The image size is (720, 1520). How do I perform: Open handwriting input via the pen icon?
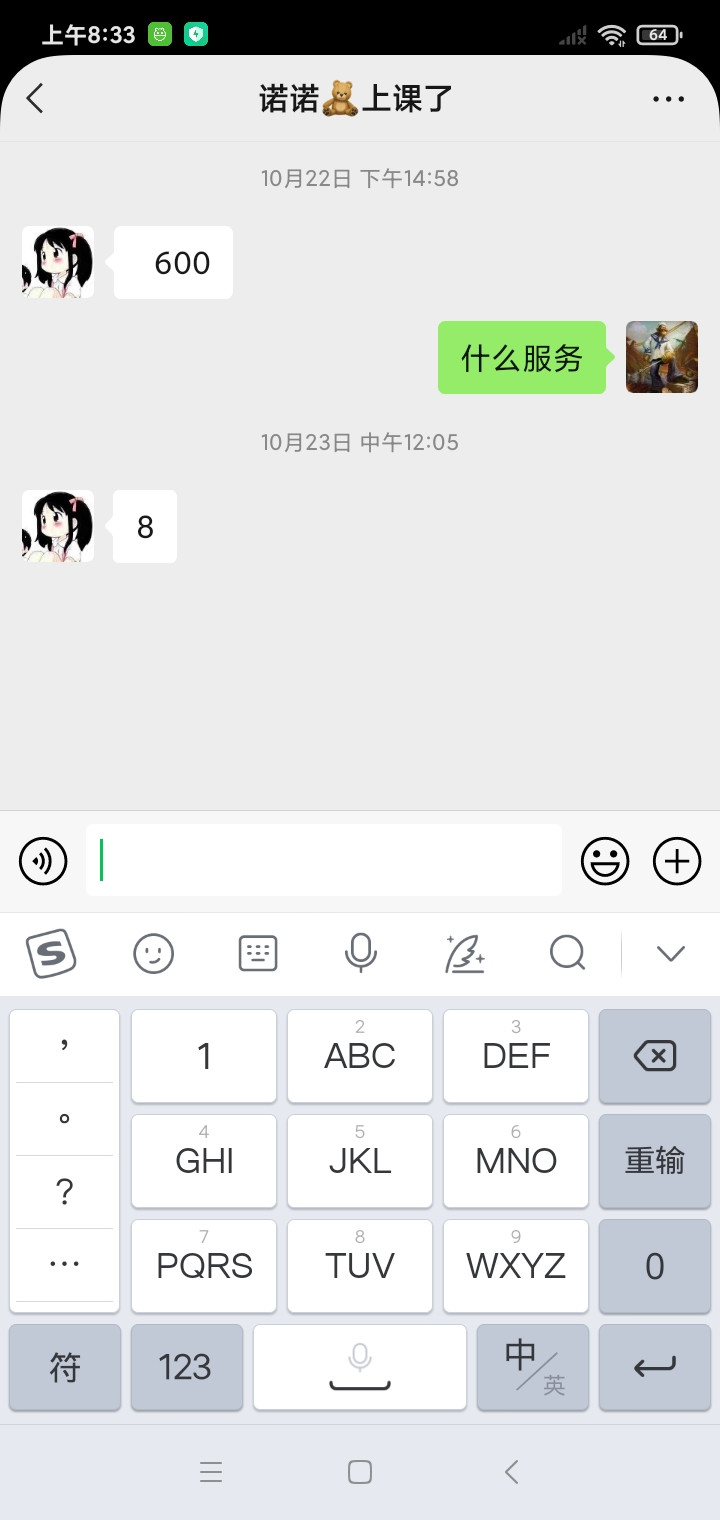tap(465, 953)
